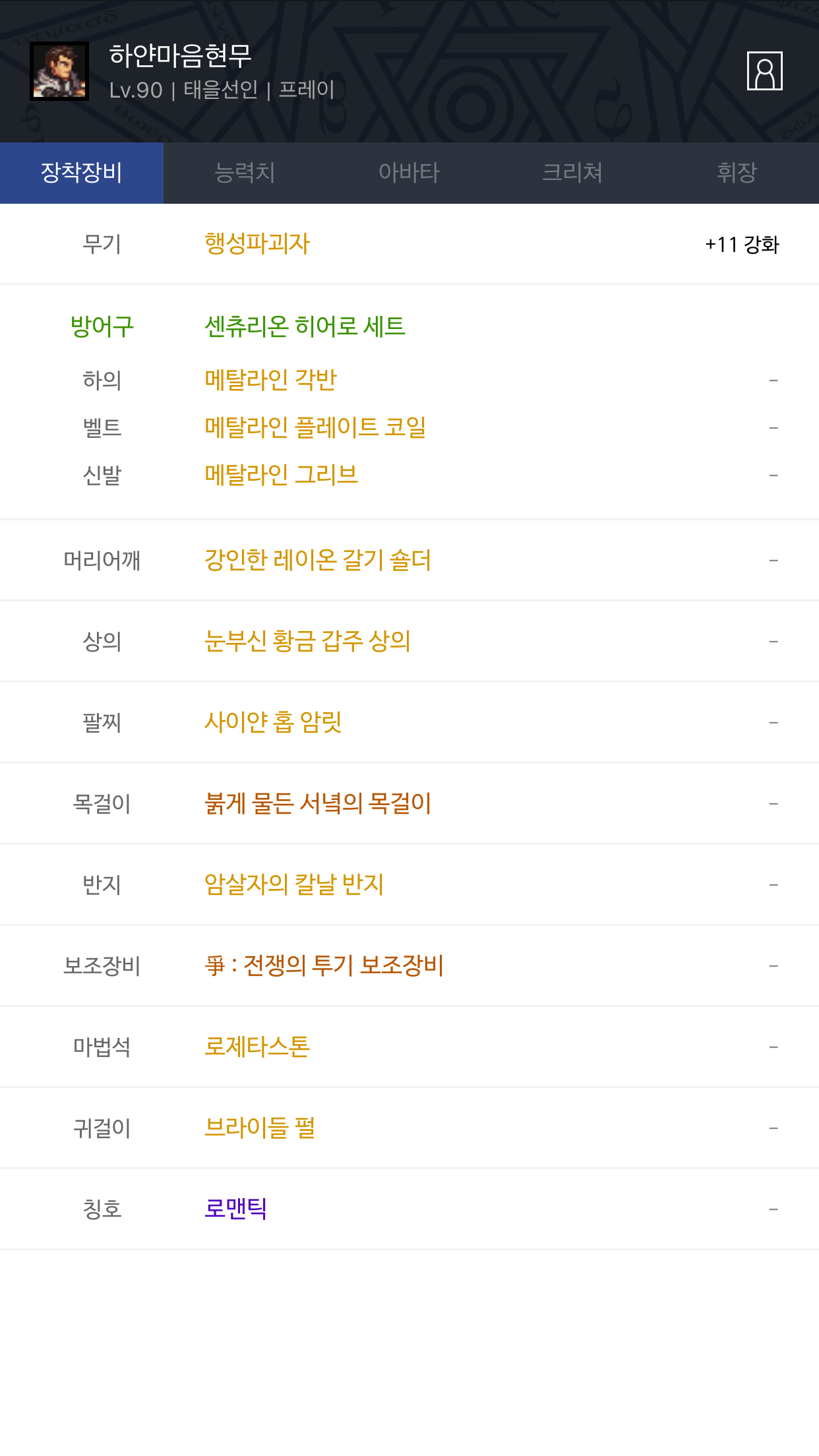This screenshot has height=1456, width=819.
Task: Open 강인한 레이온 갈기 숄더 item
Action: (318, 560)
